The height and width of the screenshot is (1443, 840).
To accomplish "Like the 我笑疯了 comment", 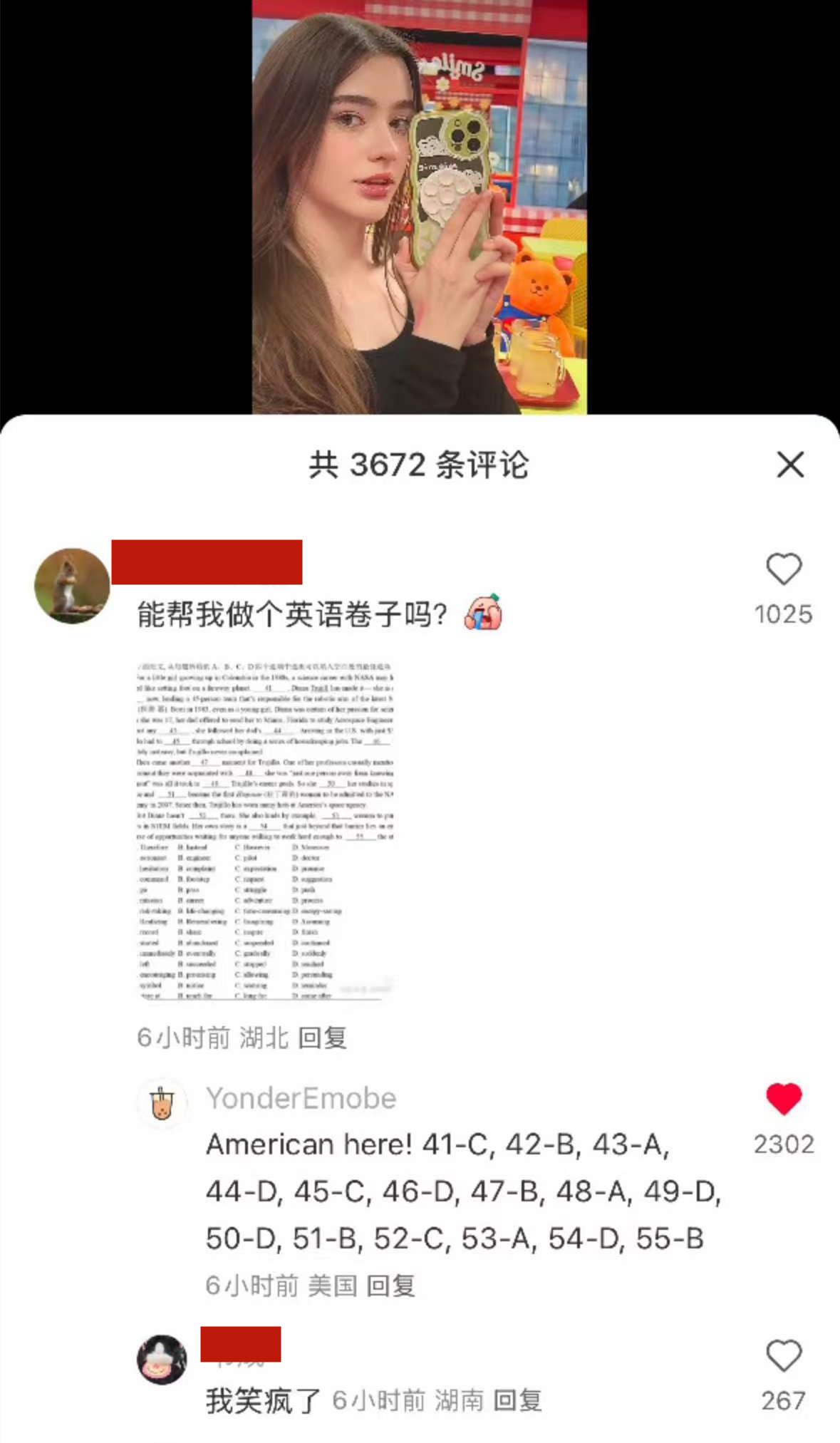I will [x=784, y=1355].
